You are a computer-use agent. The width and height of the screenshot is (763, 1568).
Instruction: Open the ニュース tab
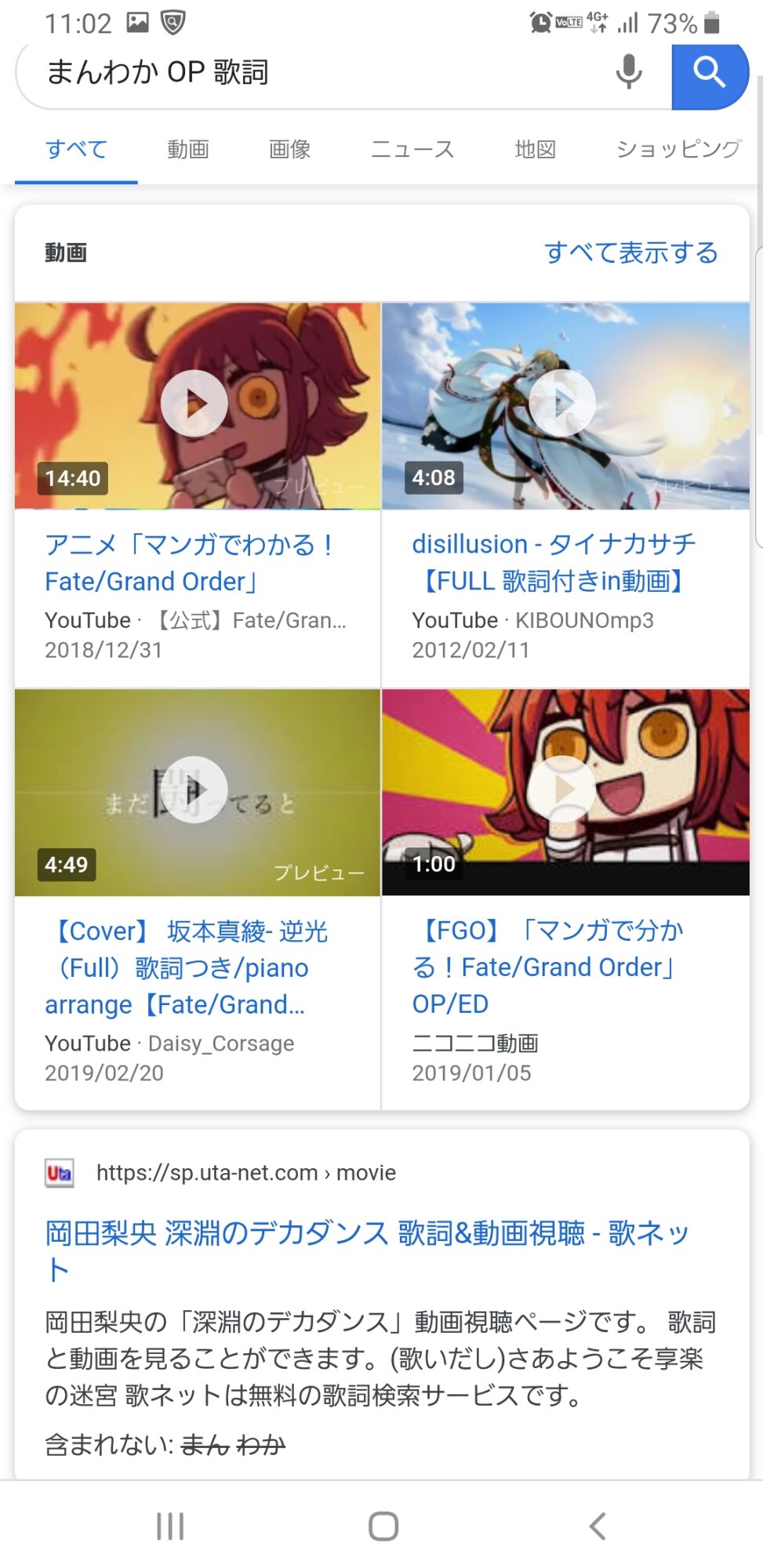412,149
